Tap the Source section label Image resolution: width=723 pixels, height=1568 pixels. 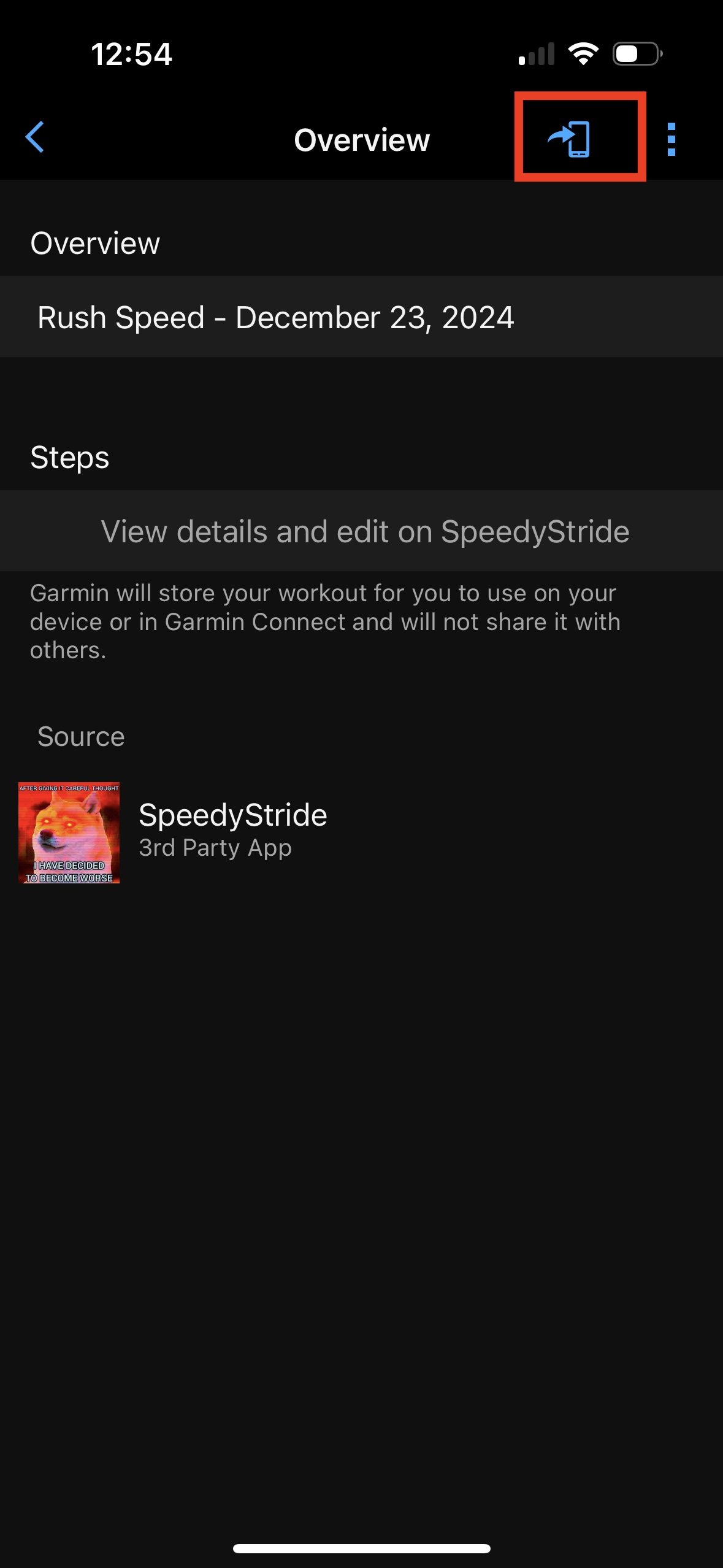80,736
